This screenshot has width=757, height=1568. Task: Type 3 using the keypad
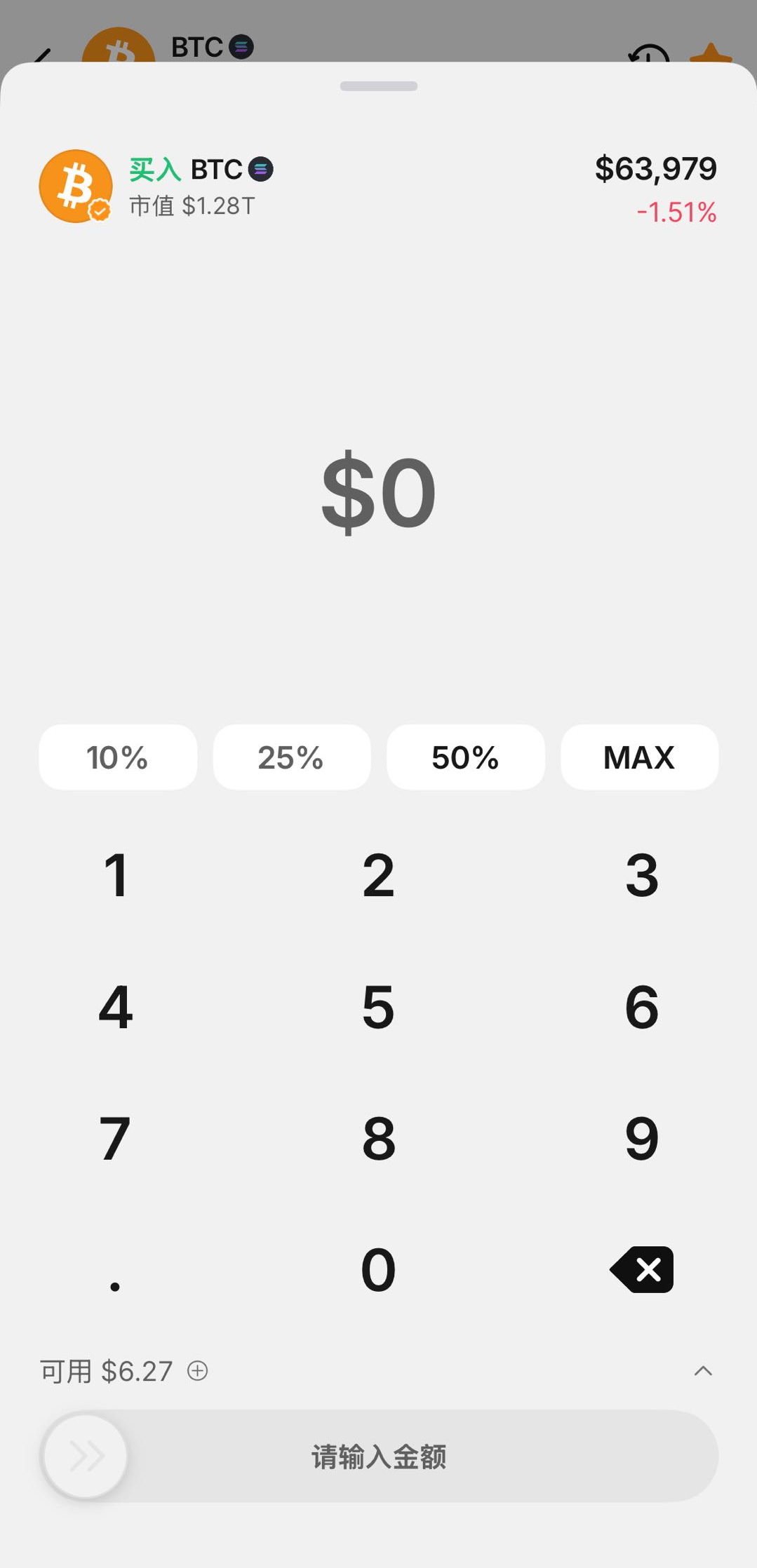pos(642,875)
